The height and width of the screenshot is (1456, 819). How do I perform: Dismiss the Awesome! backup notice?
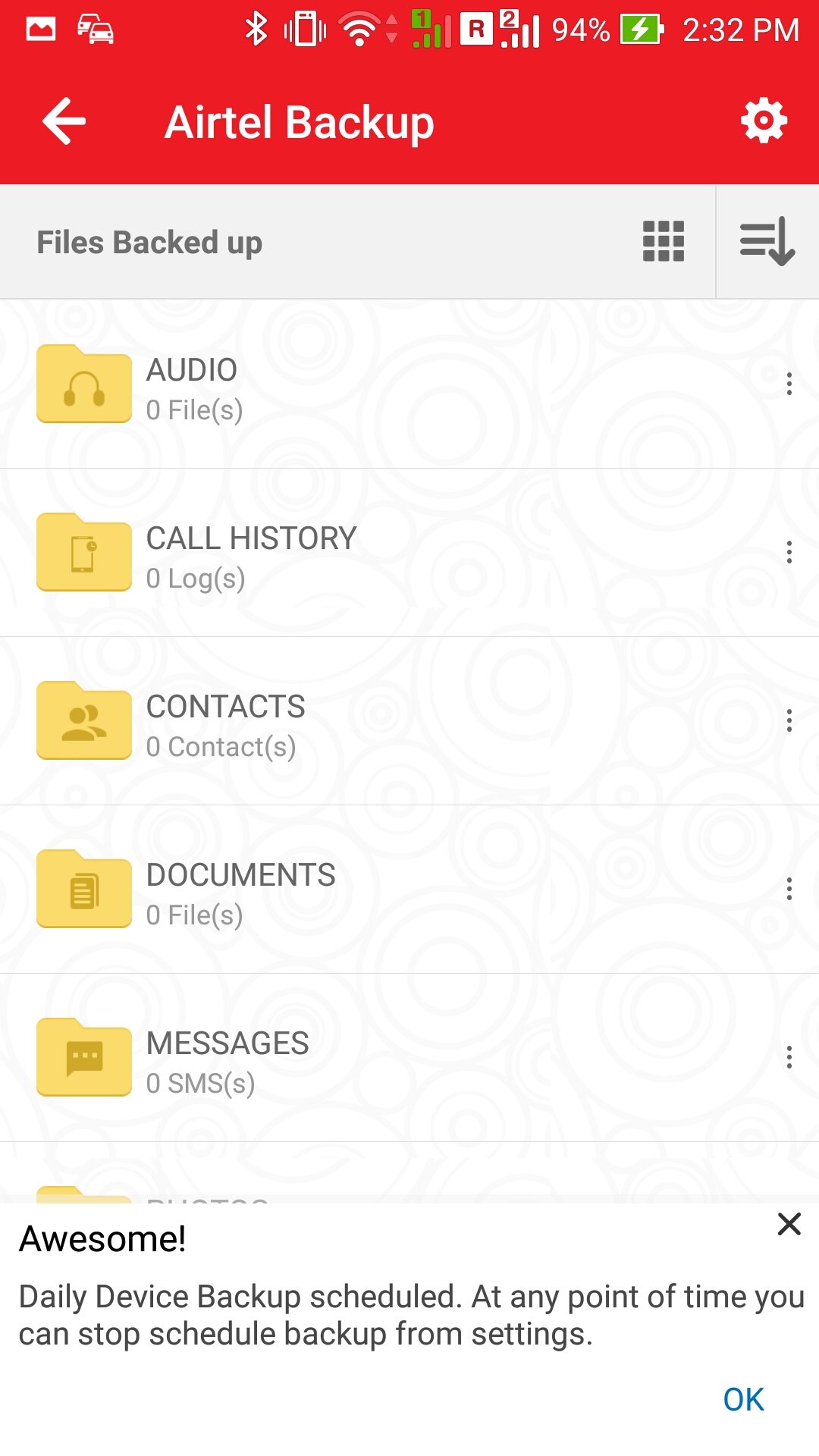(x=789, y=1224)
